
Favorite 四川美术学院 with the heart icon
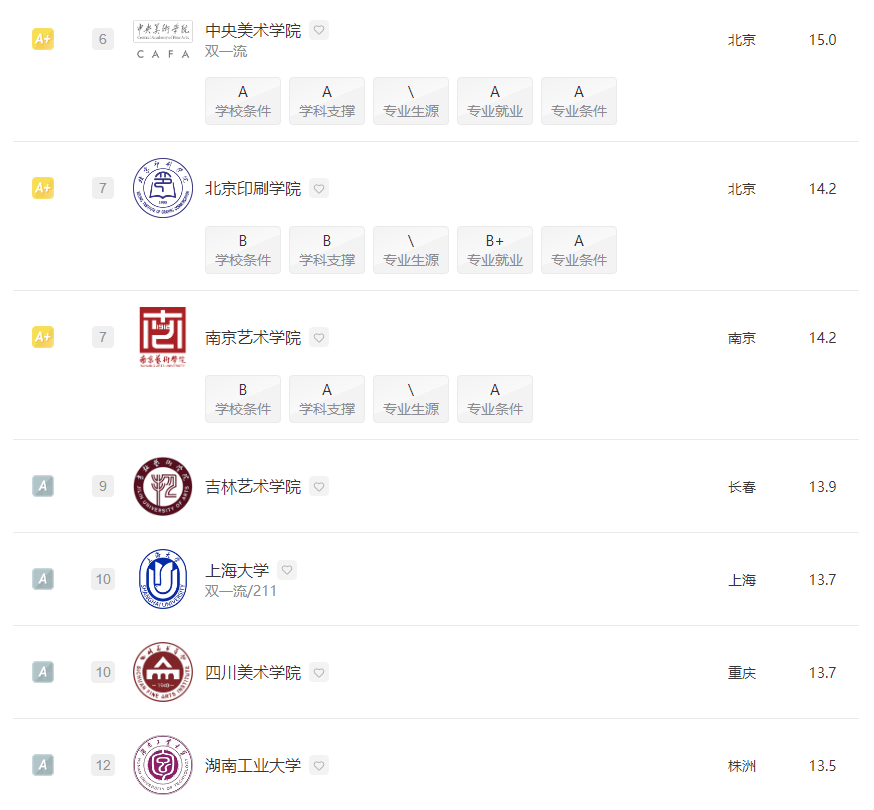319,672
